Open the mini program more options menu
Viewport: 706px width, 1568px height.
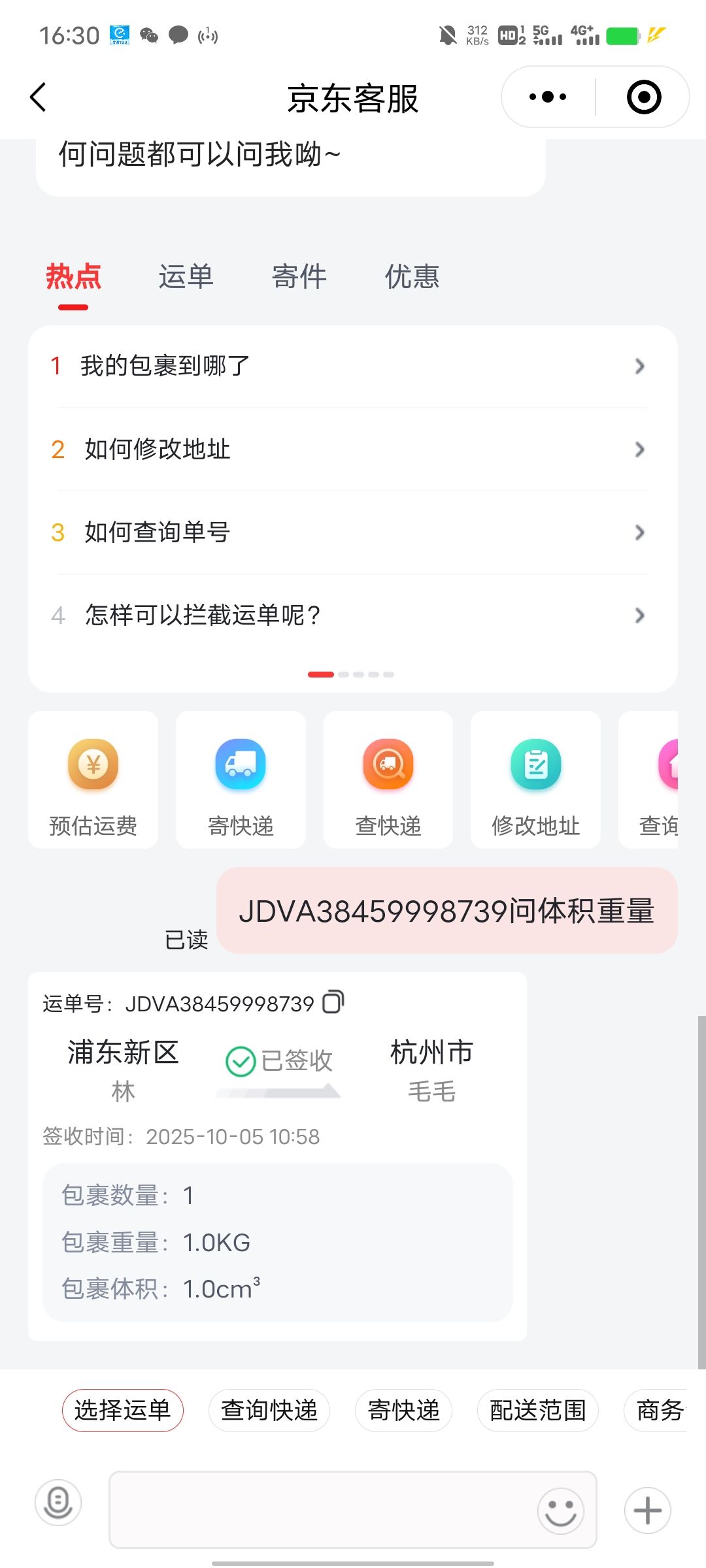point(548,97)
